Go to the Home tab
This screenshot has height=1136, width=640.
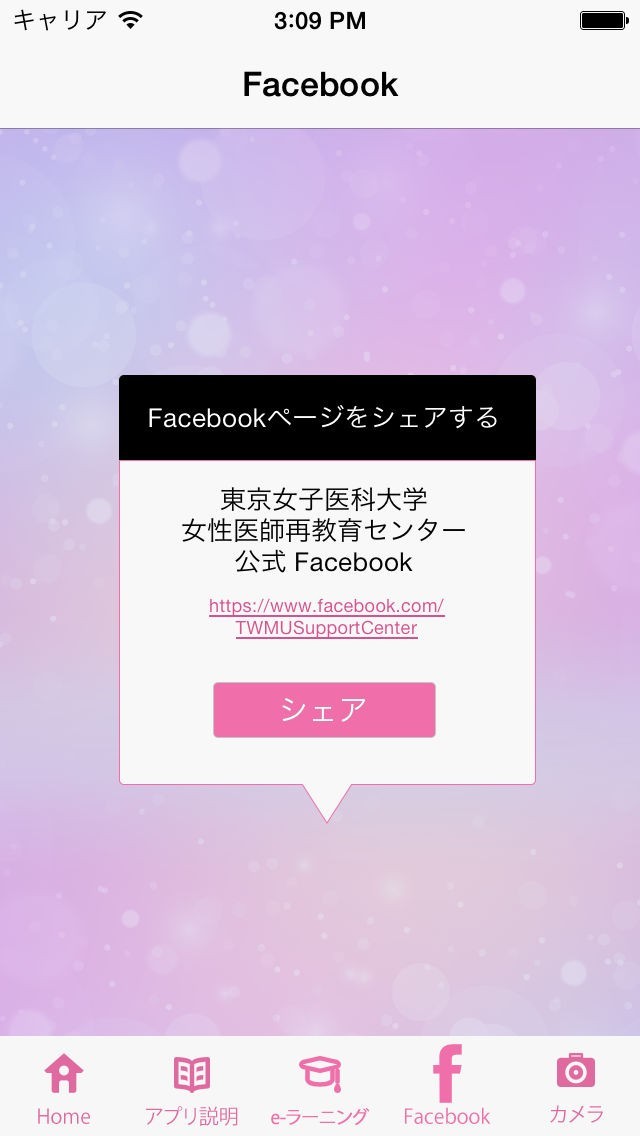(64, 1087)
